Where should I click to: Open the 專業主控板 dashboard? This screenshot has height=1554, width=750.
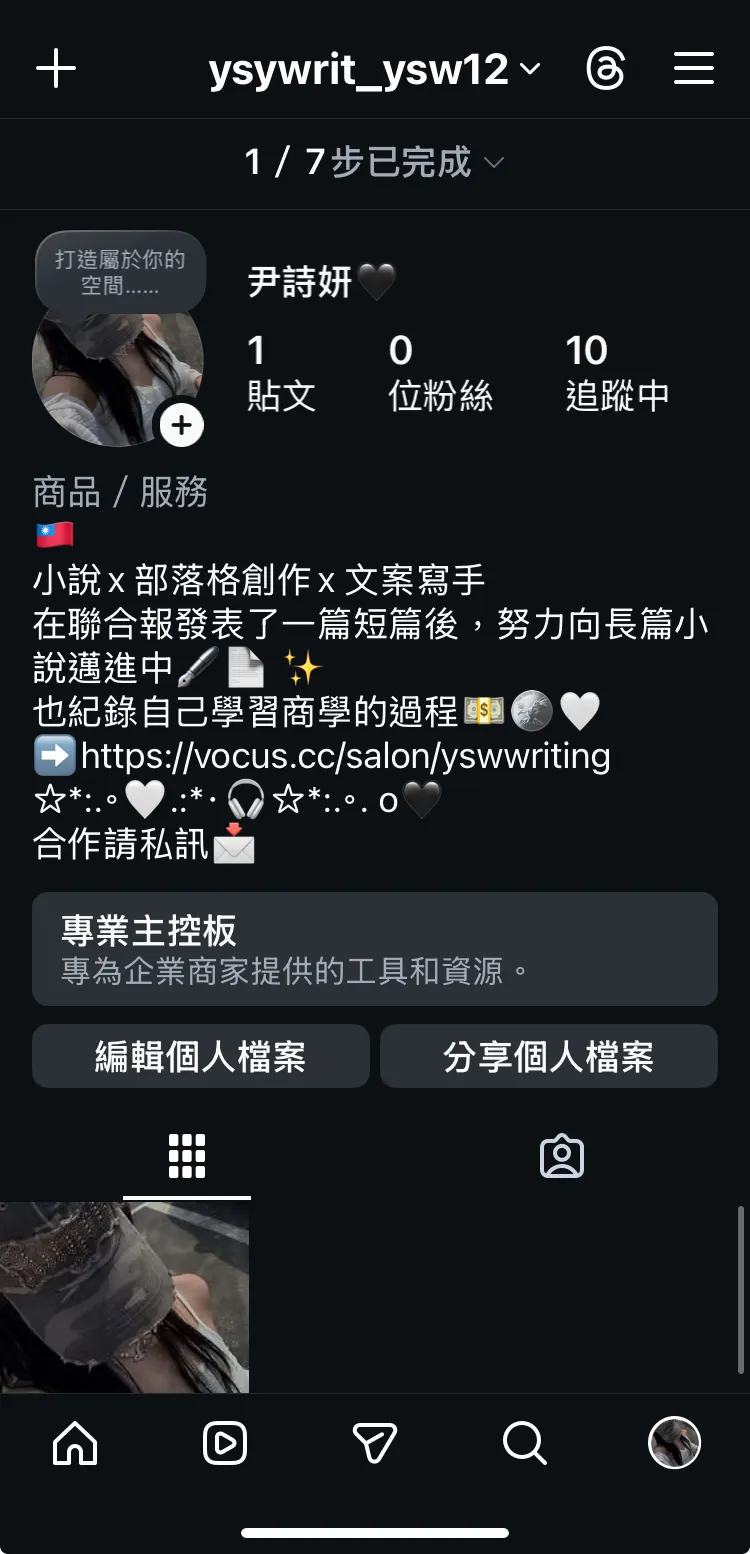pyautogui.click(x=374, y=948)
